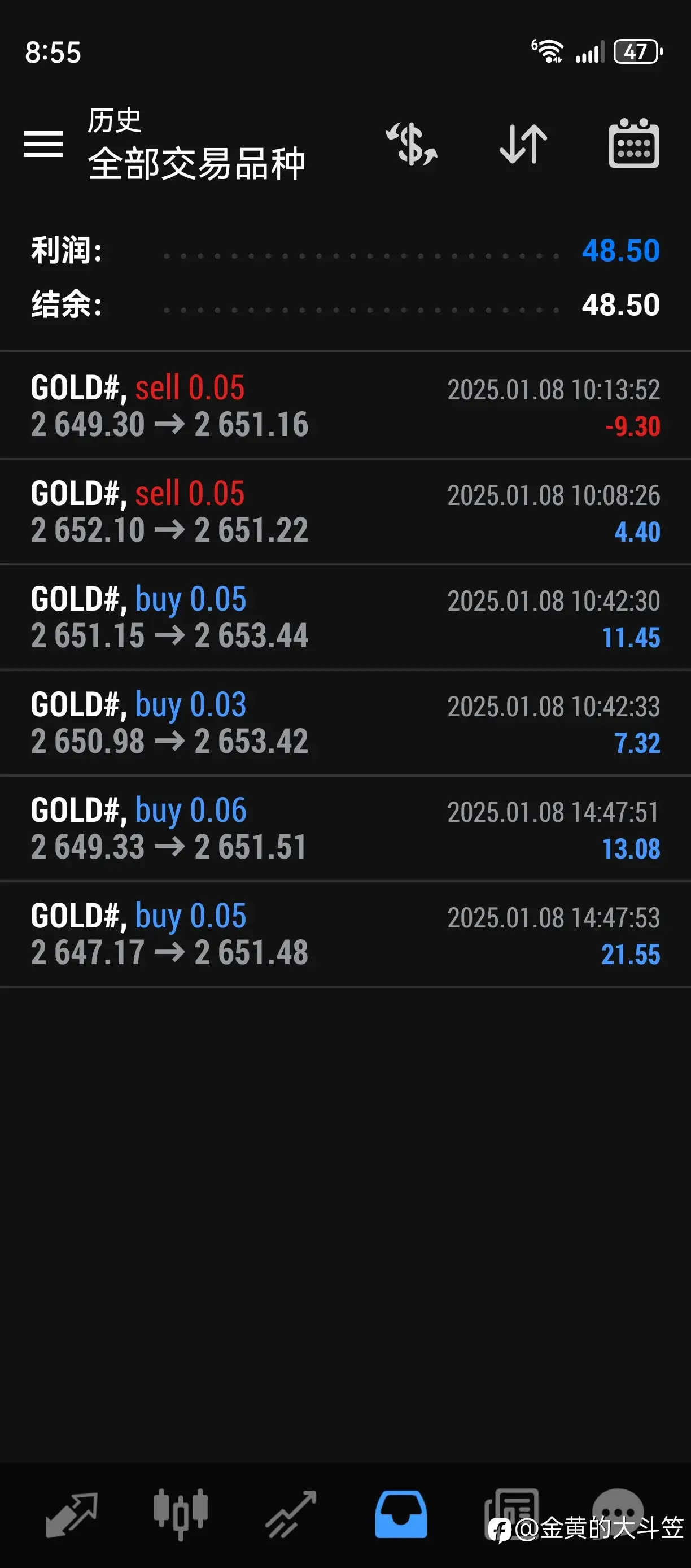Open the calendar date range picker
Image resolution: width=691 pixels, height=1568 pixels.
pos(634,143)
